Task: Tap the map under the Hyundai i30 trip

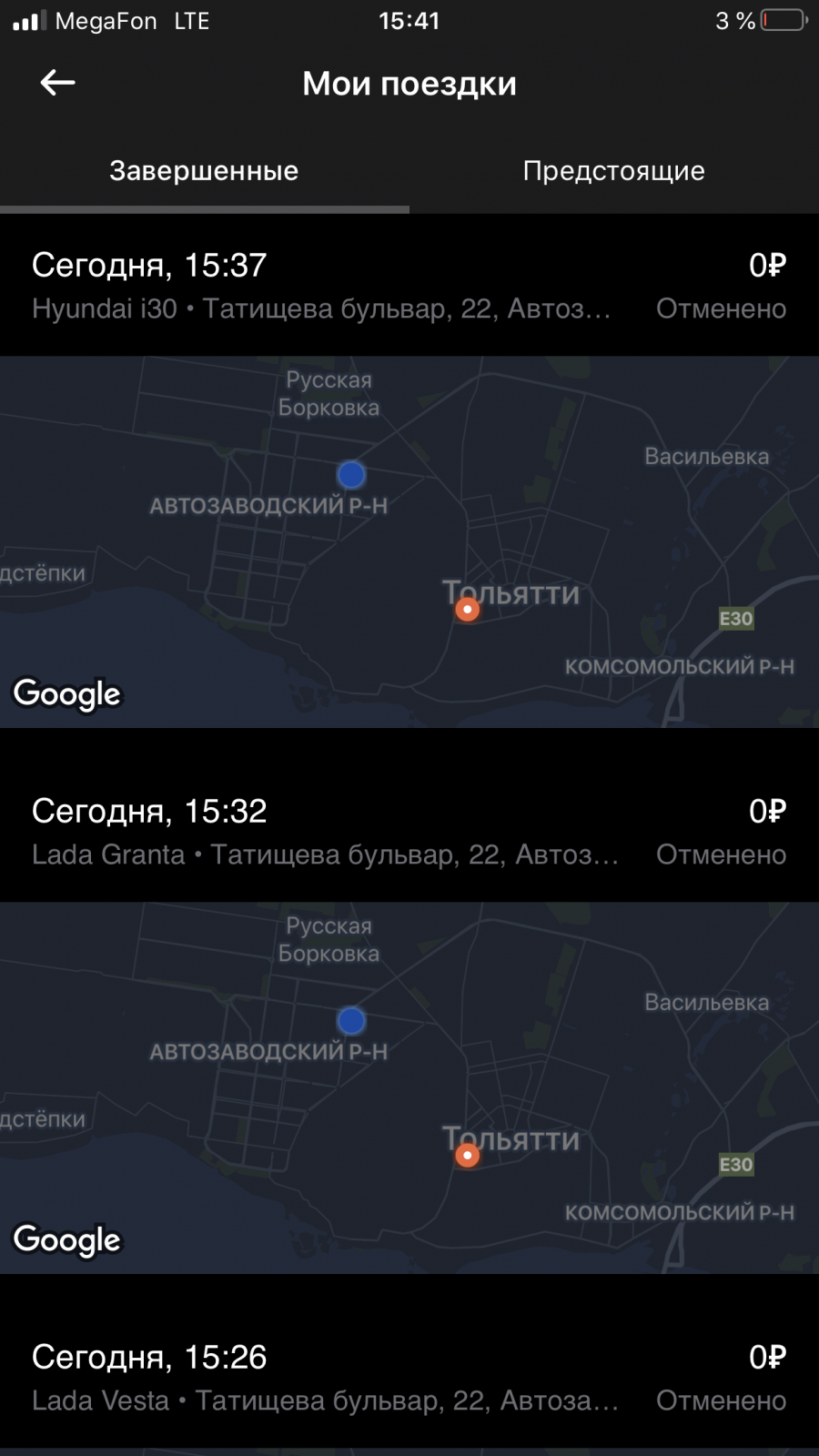Action: tap(409, 541)
